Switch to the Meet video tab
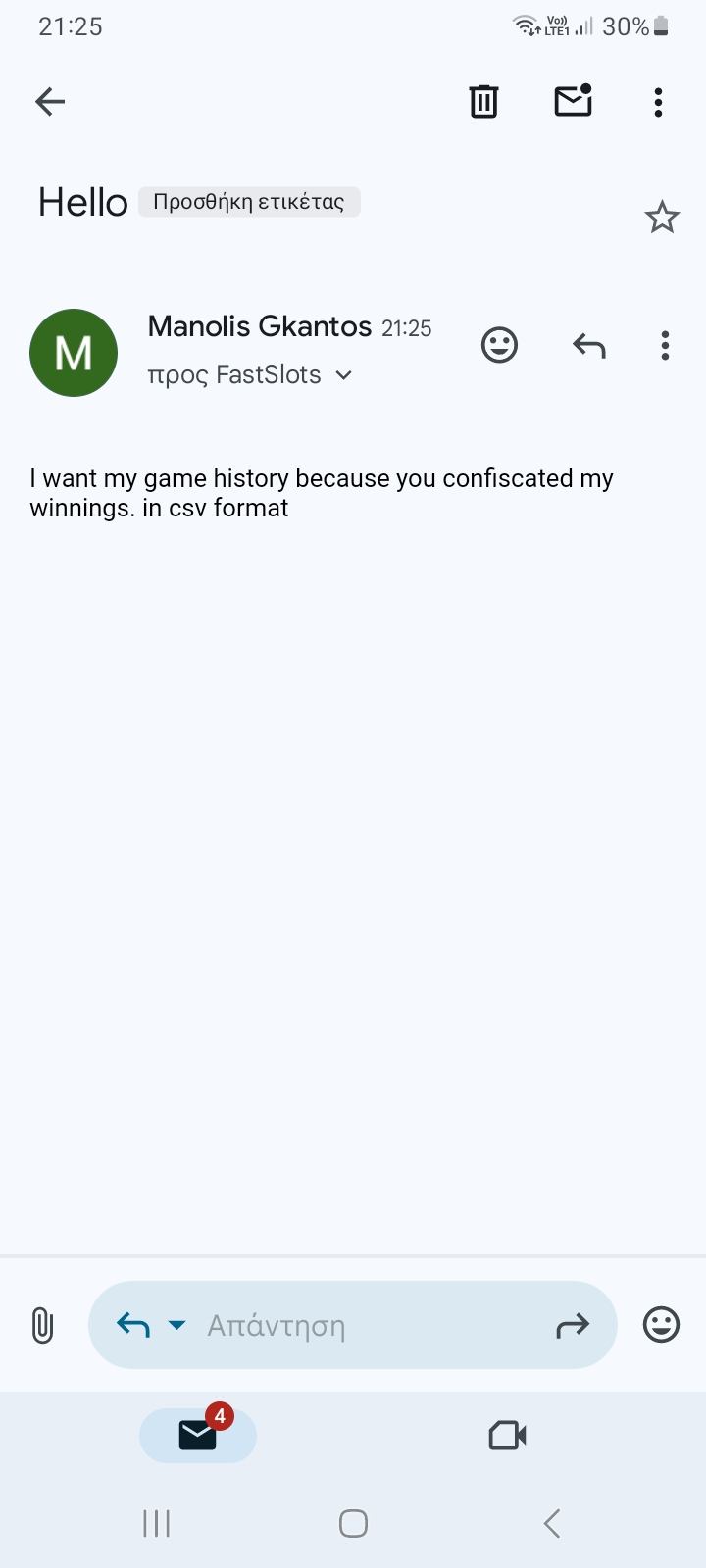Image resolution: width=706 pixels, height=1568 pixels. [507, 1436]
